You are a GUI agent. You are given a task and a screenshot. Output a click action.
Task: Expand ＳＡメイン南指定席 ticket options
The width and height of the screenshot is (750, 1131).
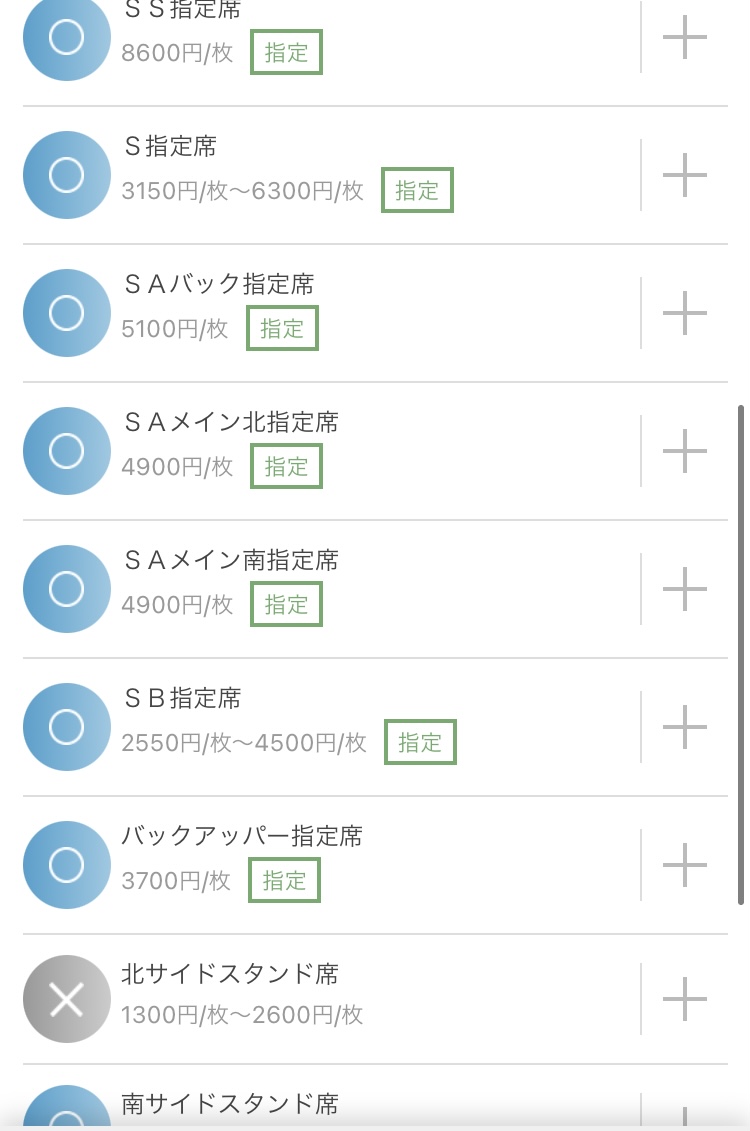[x=685, y=589]
